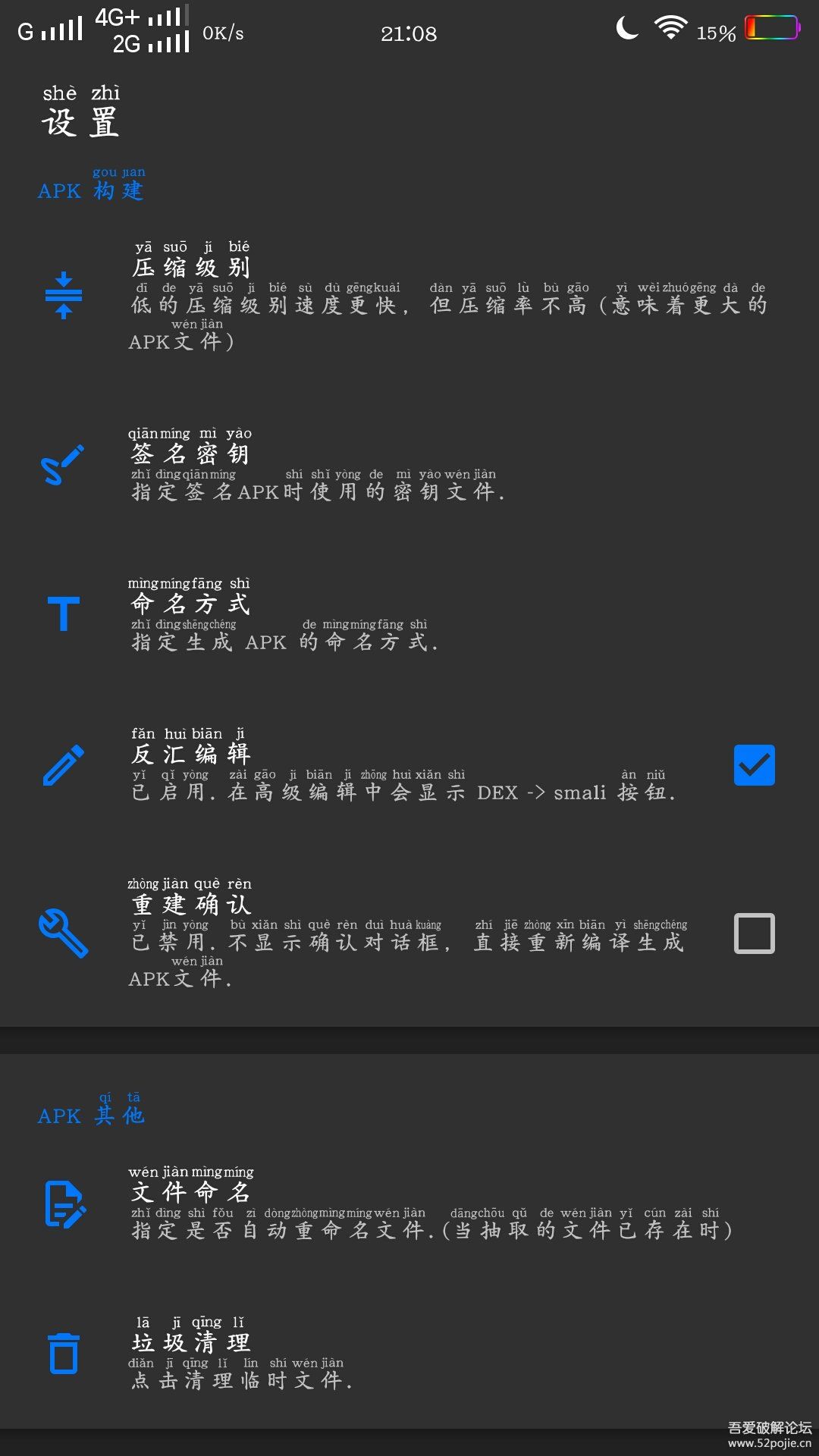
Task: Uncheck the 反汇编辑 checkbox
Action: tap(754, 764)
